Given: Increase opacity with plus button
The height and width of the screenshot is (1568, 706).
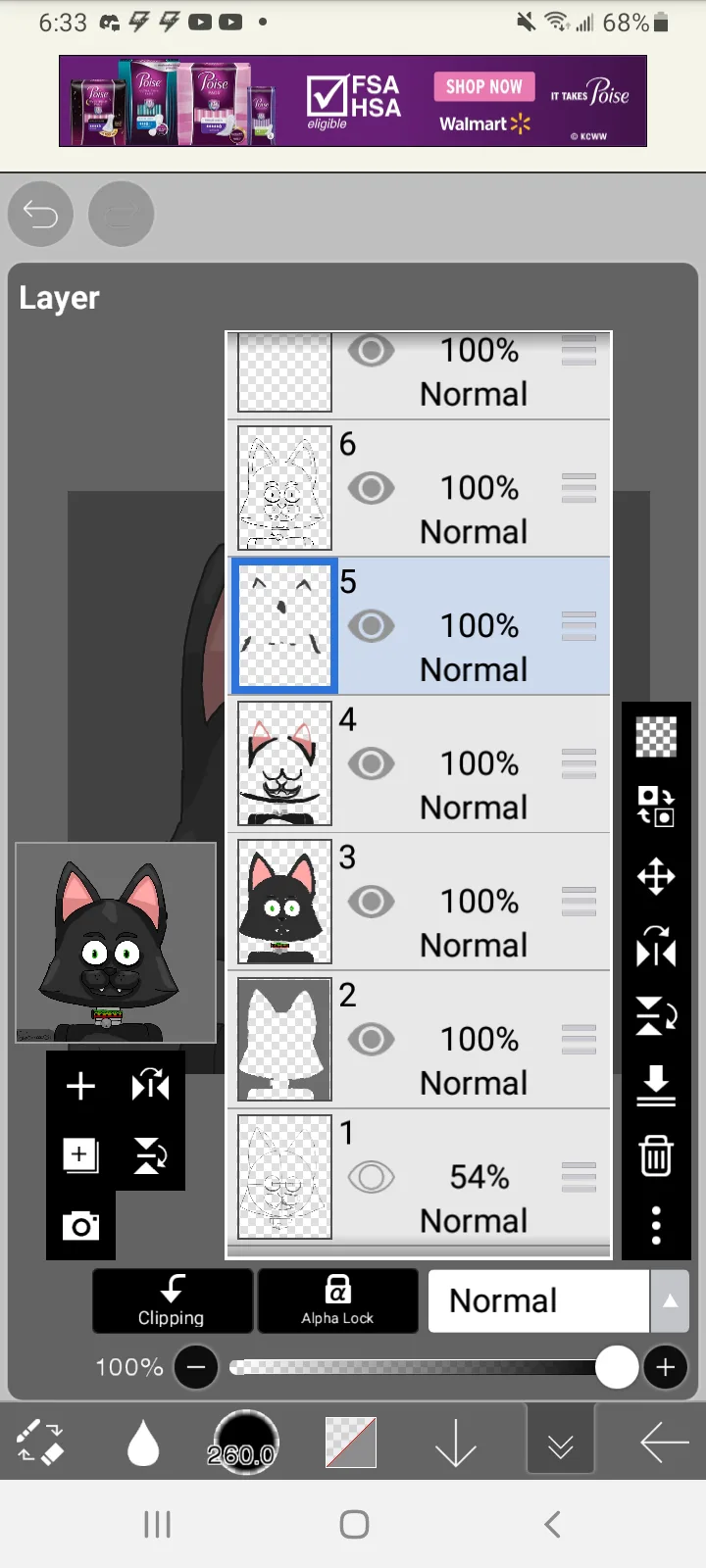Looking at the screenshot, I should coord(666,1367).
